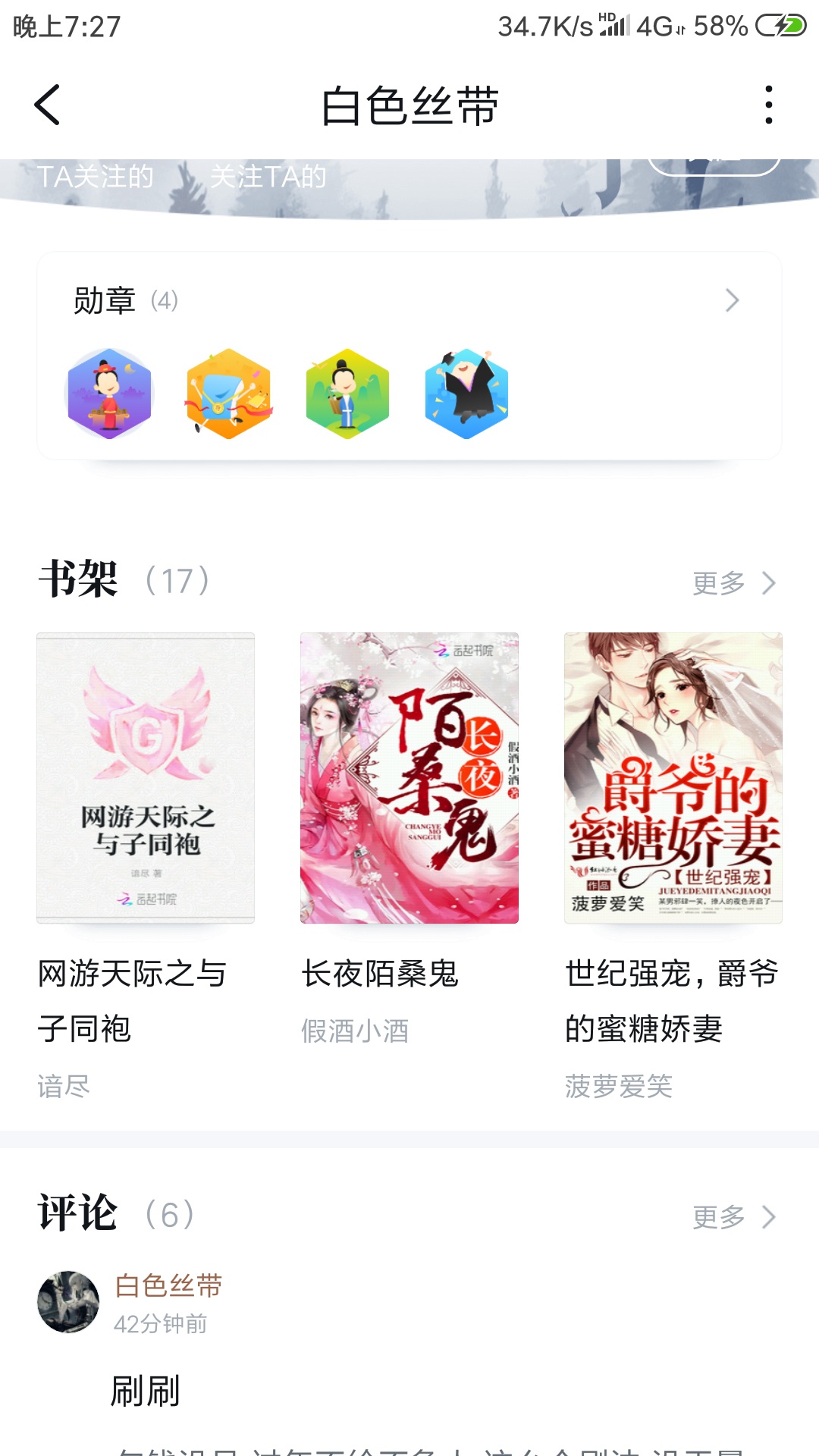Screen dimensions: 819x1456
Task: Open 白色丝带's comment avatar
Action: [x=68, y=1302]
